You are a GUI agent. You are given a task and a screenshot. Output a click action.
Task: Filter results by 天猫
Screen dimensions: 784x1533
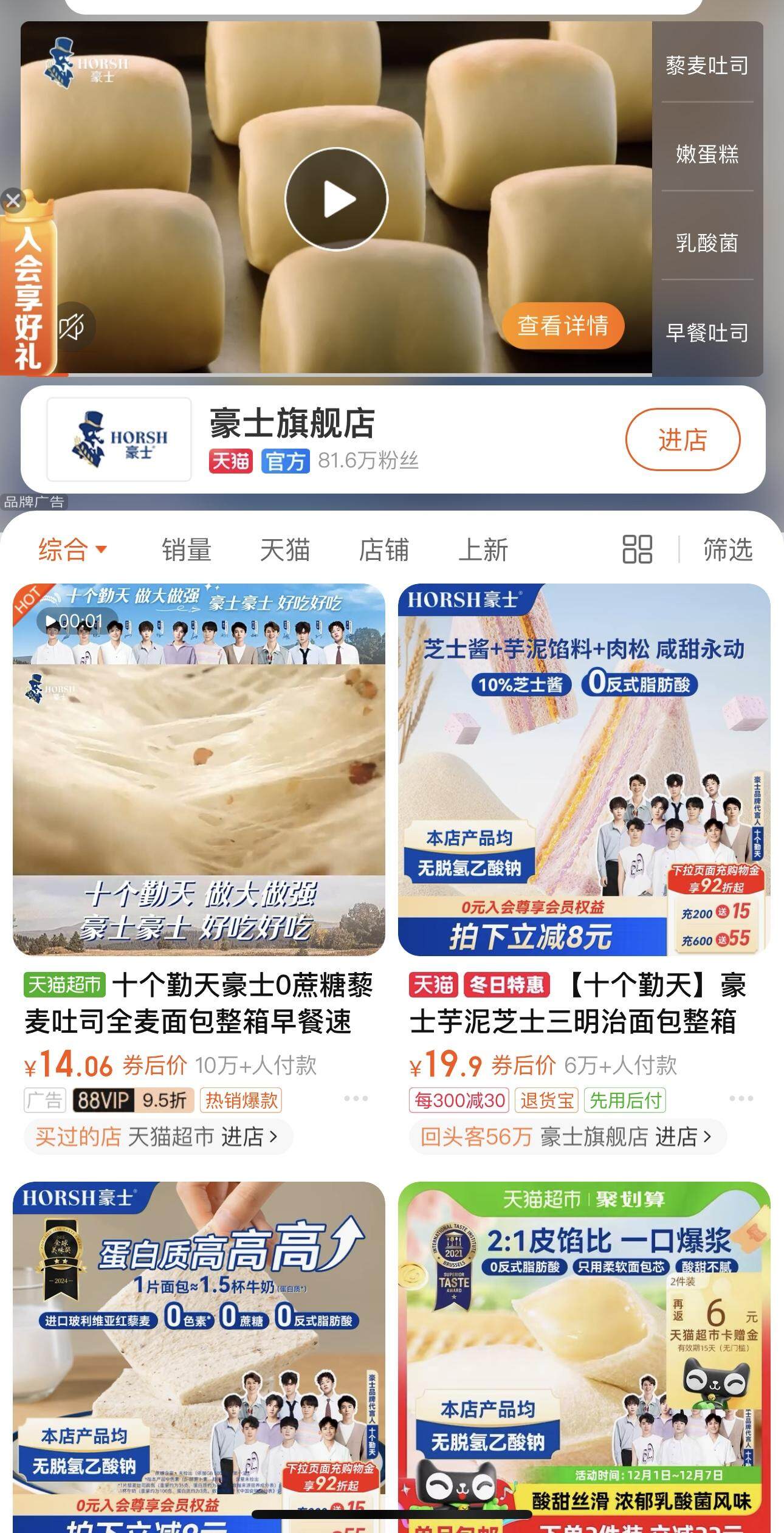pyautogui.click(x=284, y=549)
